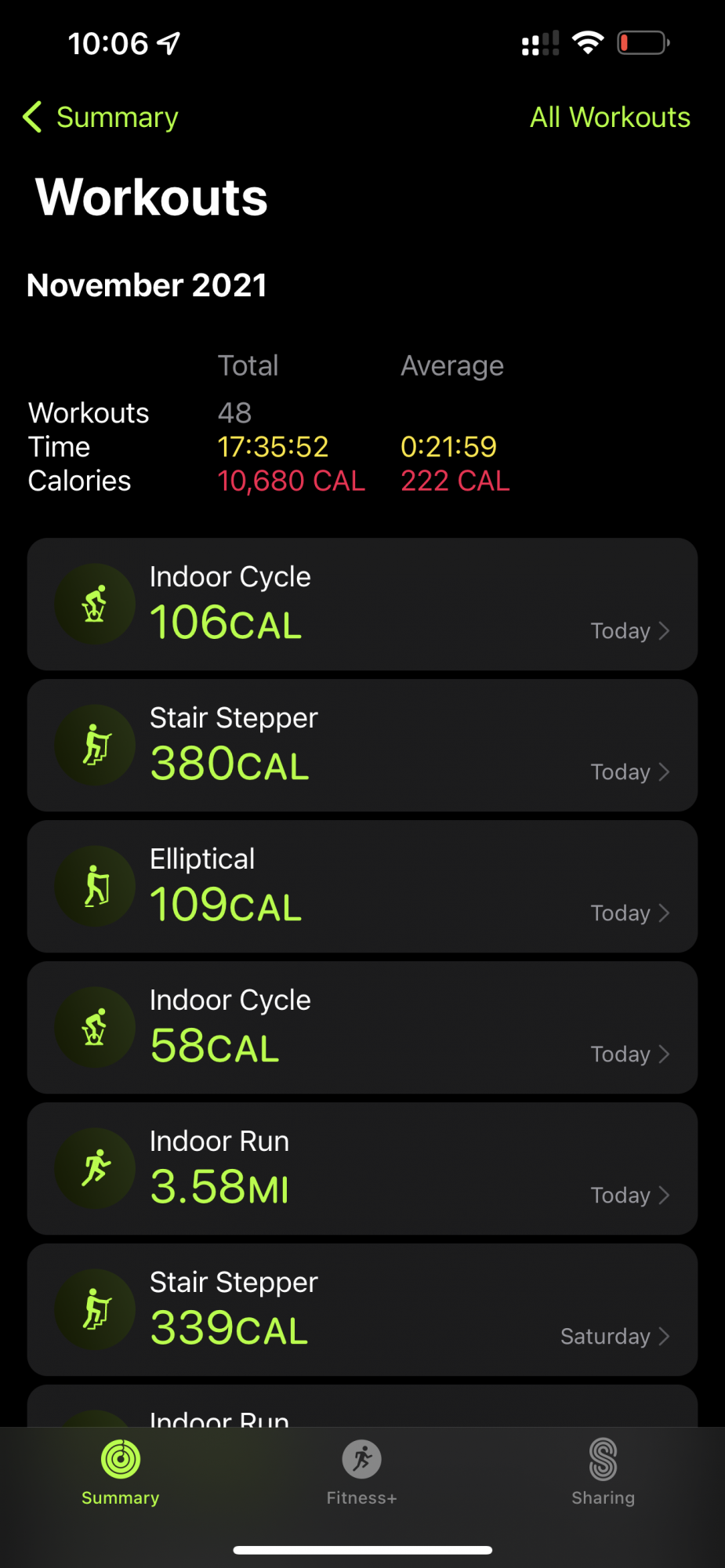Image resolution: width=725 pixels, height=1568 pixels.
Task: Open the 3.58 MI Indoor Run workout
Action: (x=362, y=1168)
